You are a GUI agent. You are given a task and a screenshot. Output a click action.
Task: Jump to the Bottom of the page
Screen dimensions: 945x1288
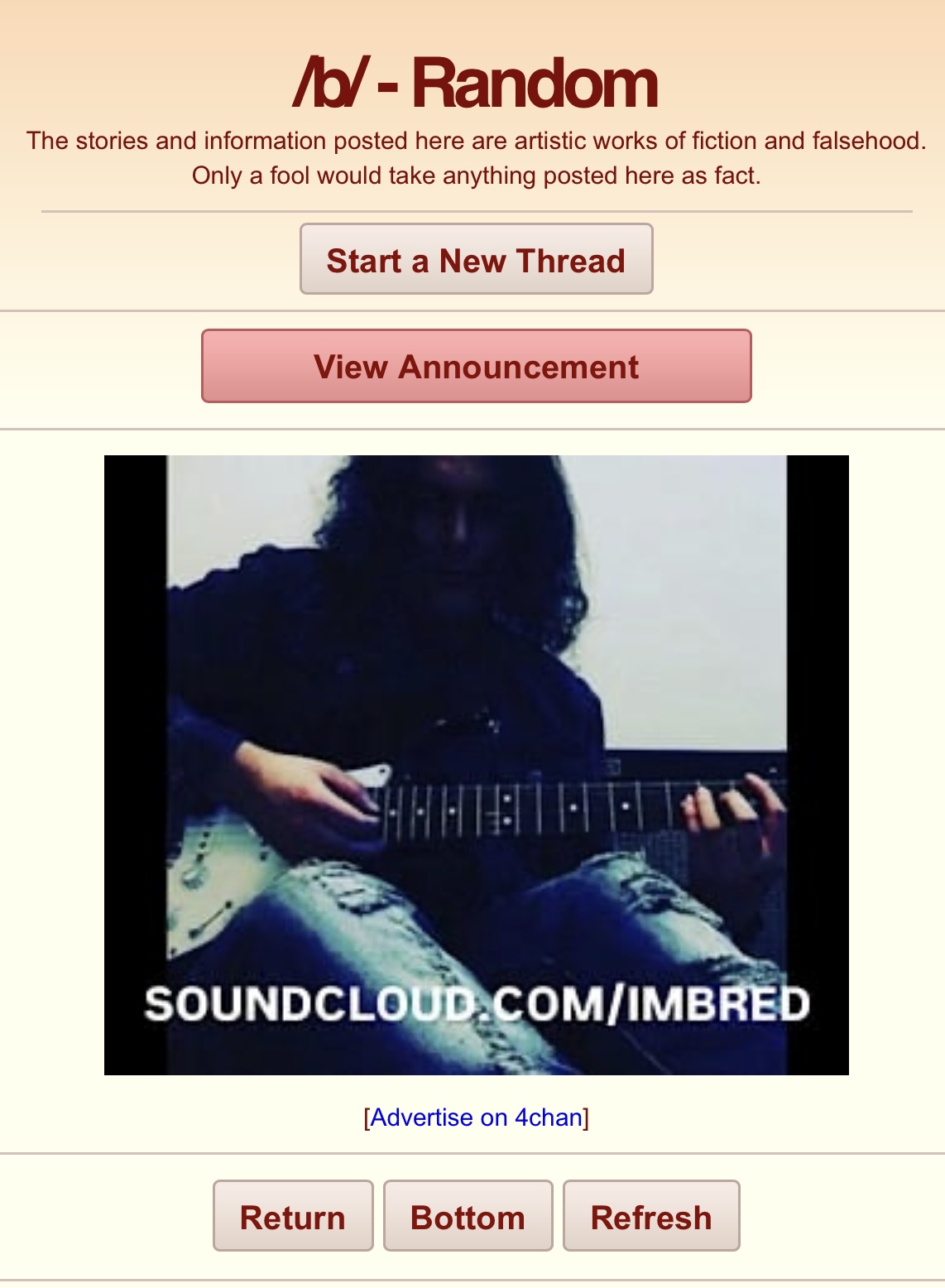(468, 1216)
